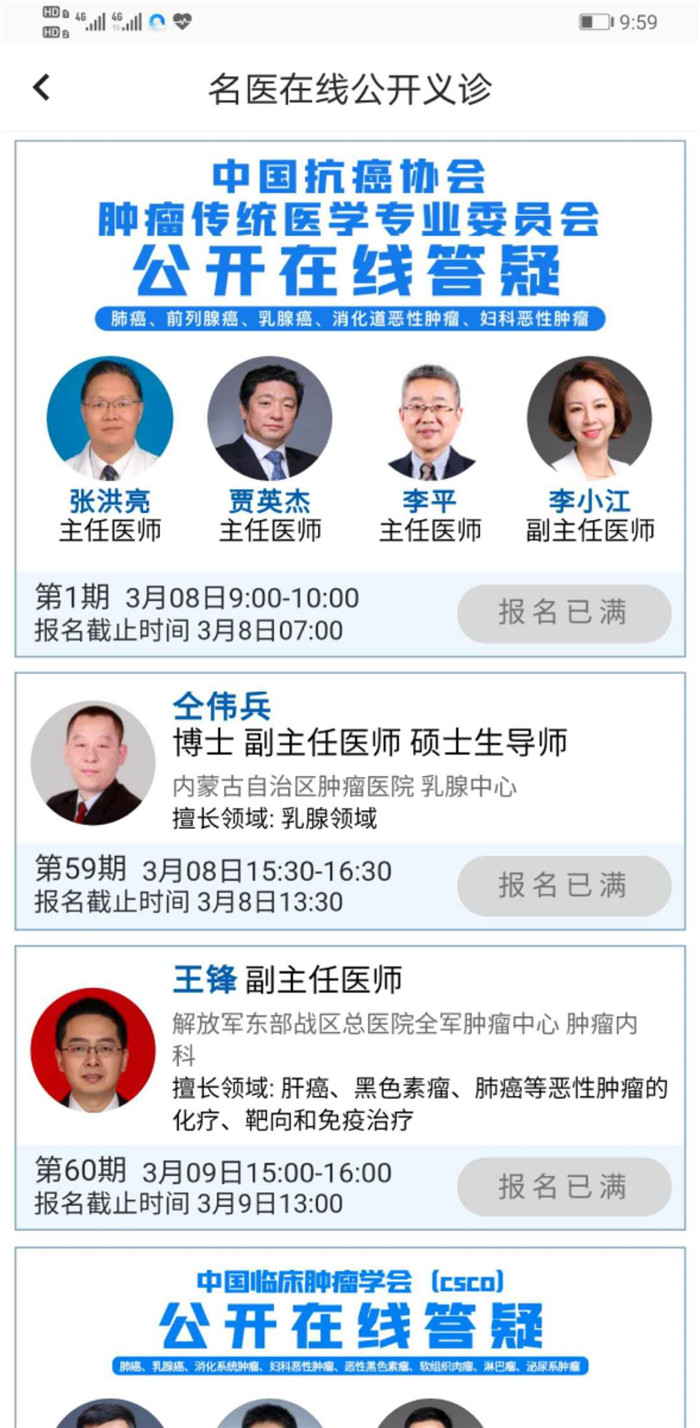Open the 中国临床肿瘤学会 (CSCO) 答疑 card
The height and width of the screenshot is (1428, 700).
pos(350,1330)
